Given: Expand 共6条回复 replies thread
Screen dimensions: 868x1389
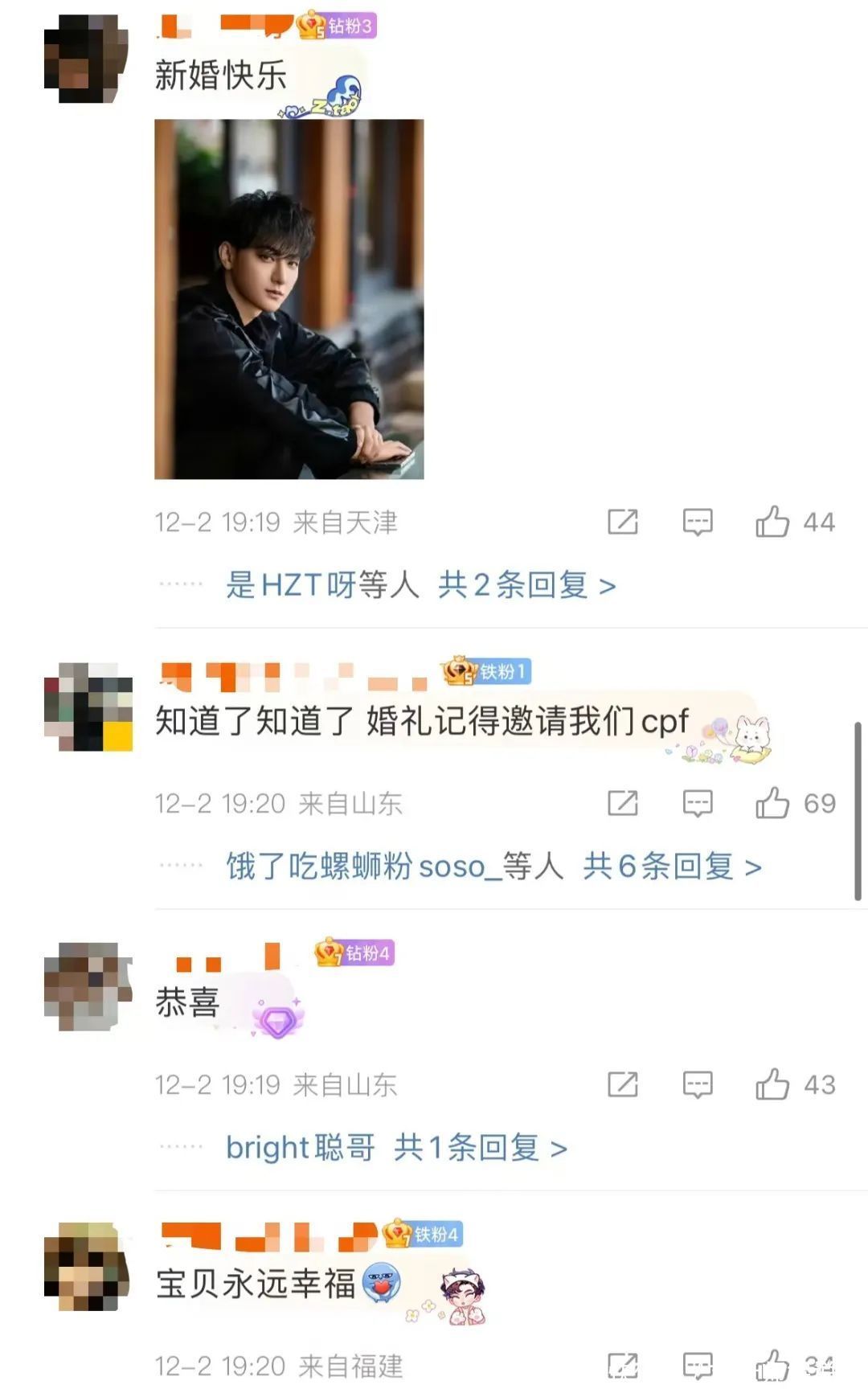Looking at the screenshot, I should (672, 867).
